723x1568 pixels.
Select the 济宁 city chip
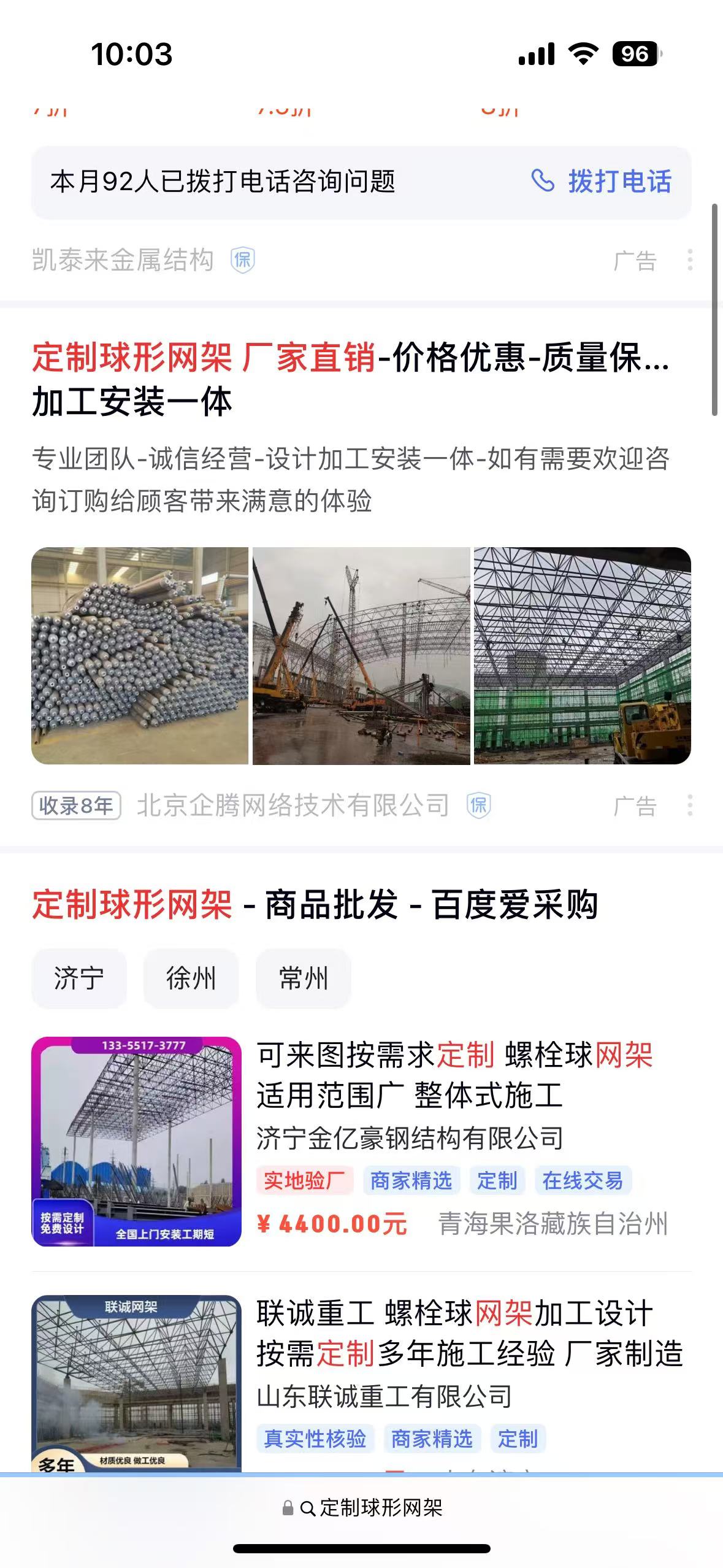coord(79,978)
